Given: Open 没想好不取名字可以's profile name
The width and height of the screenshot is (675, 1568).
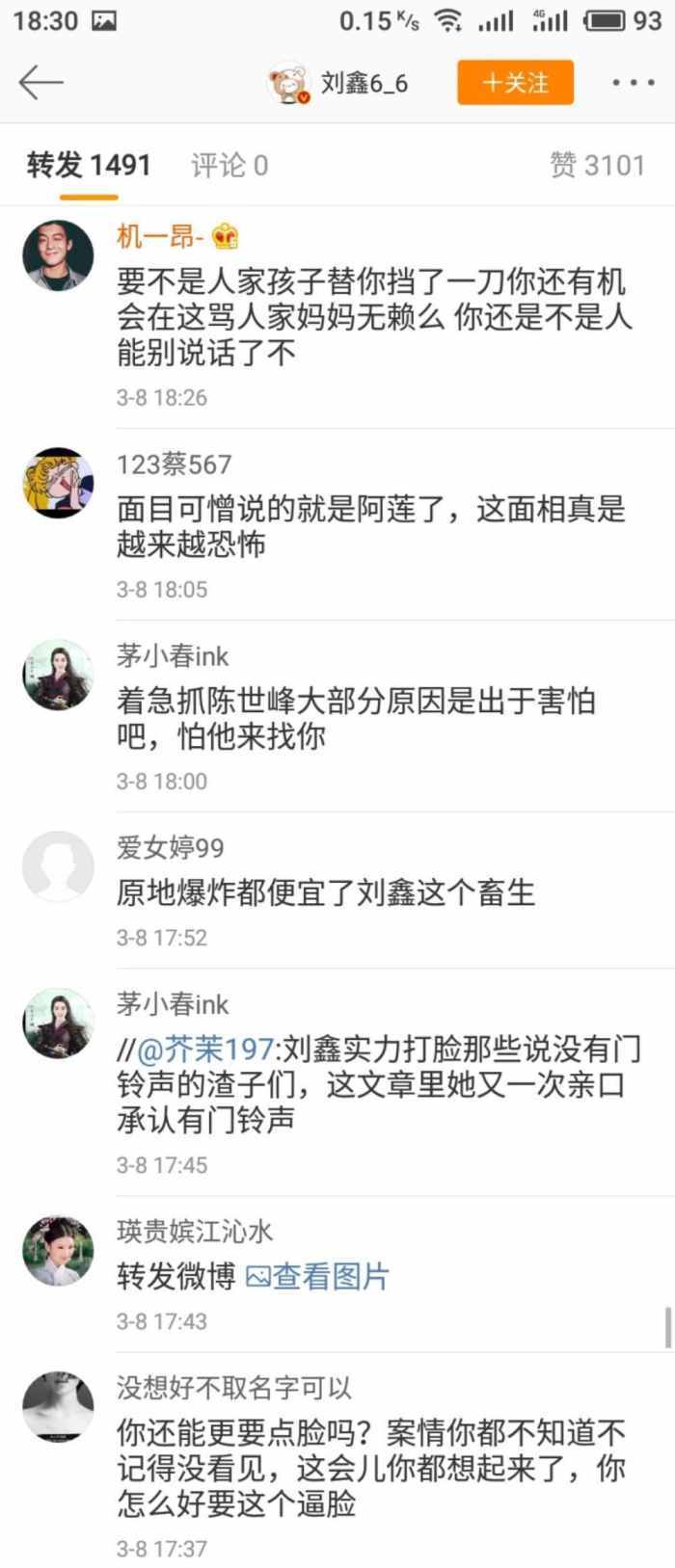Looking at the screenshot, I should click(234, 1388).
